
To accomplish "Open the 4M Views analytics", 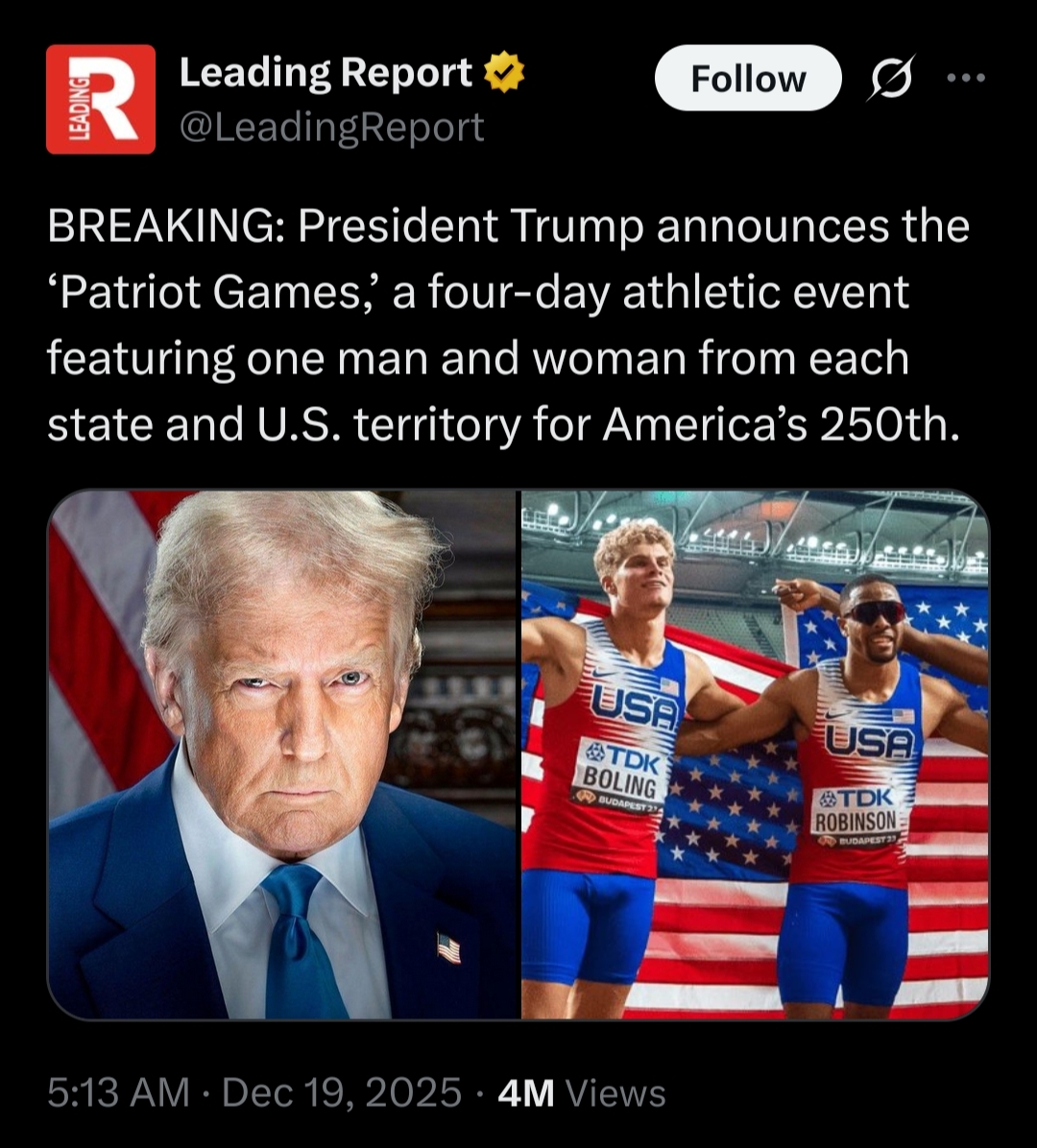I will tap(582, 1093).
